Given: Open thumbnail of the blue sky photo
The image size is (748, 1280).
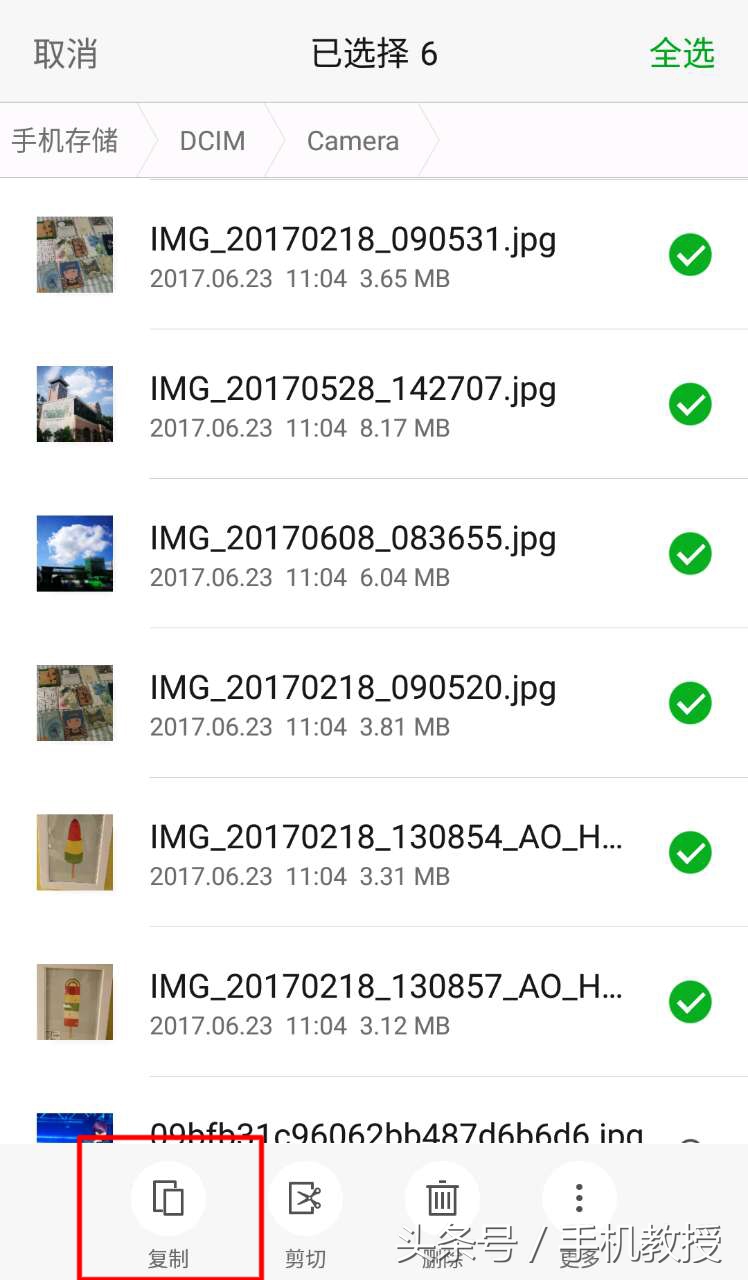Looking at the screenshot, I should click(x=74, y=553).
